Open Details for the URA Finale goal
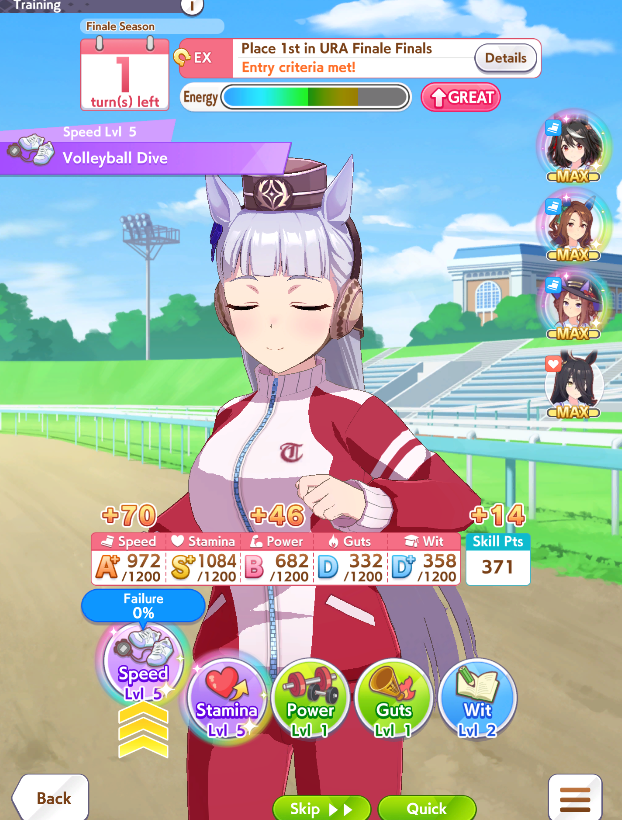Viewport: 622px width, 820px height. [505, 58]
